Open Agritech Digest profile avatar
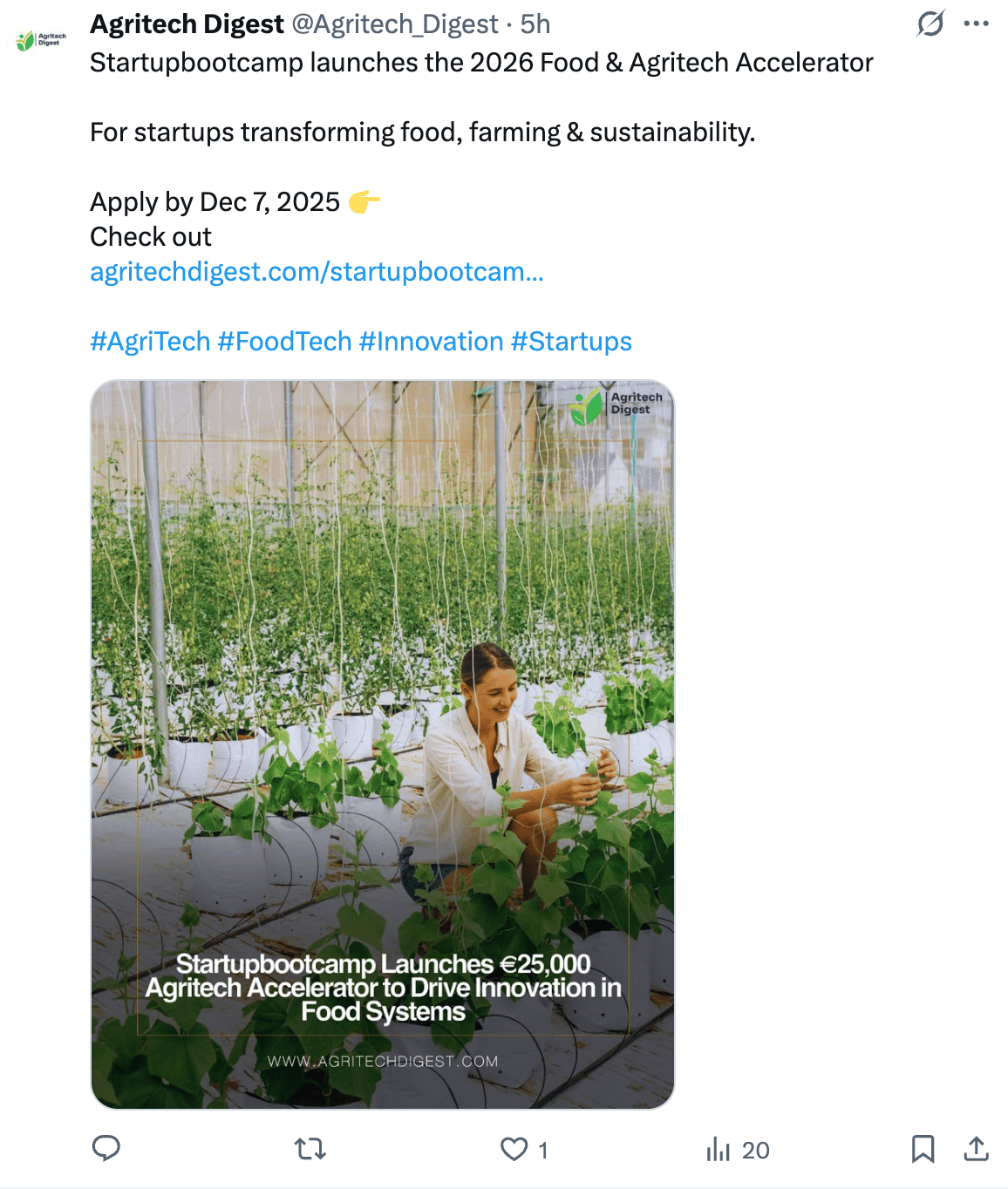 (42, 40)
